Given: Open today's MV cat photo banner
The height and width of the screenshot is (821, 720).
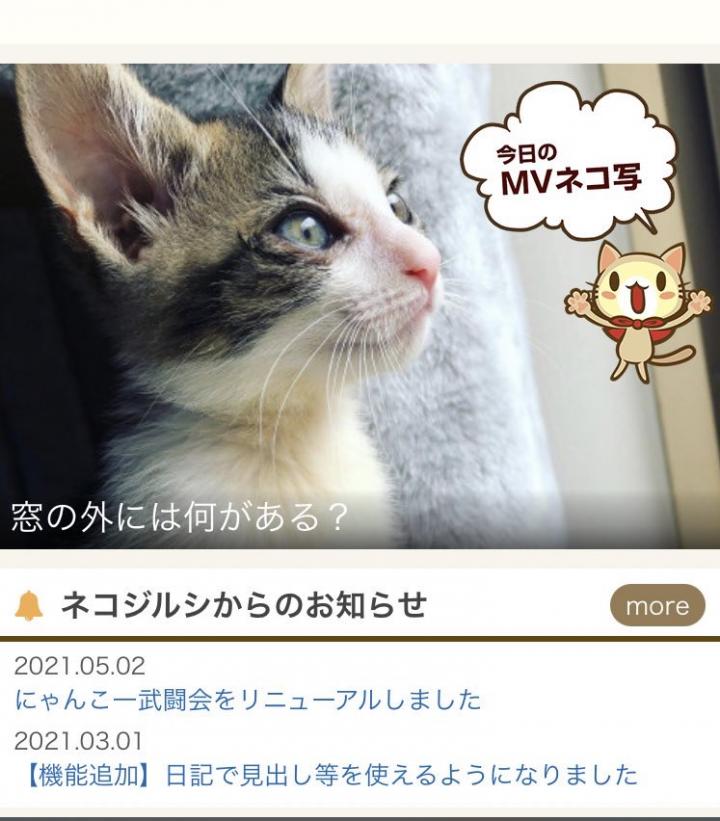Looking at the screenshot, I should click(x=360, y=306).
